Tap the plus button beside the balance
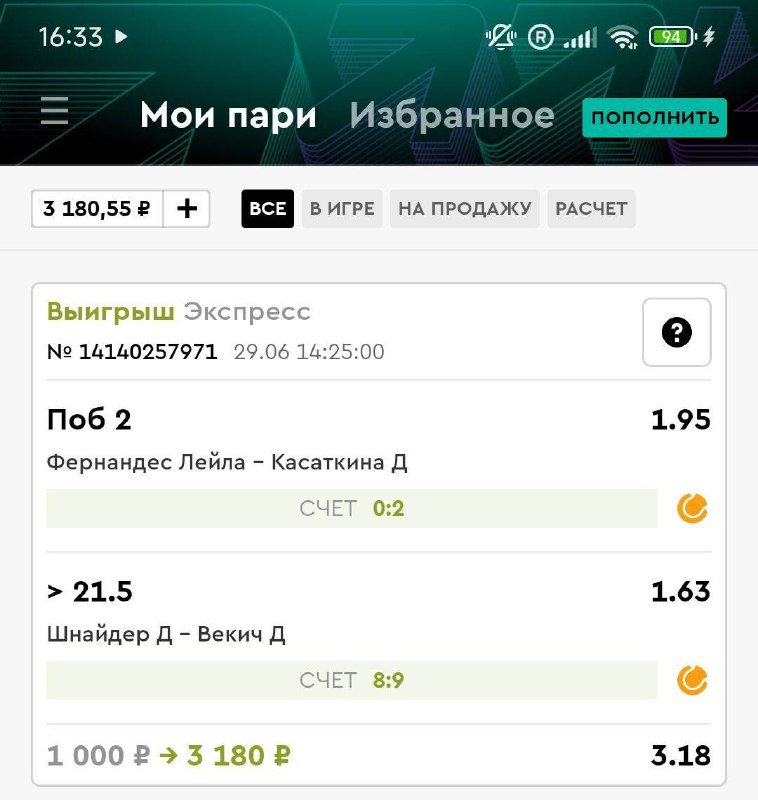Screen dimensions: 758x800 pyautogui.click(x=187, y=209)
